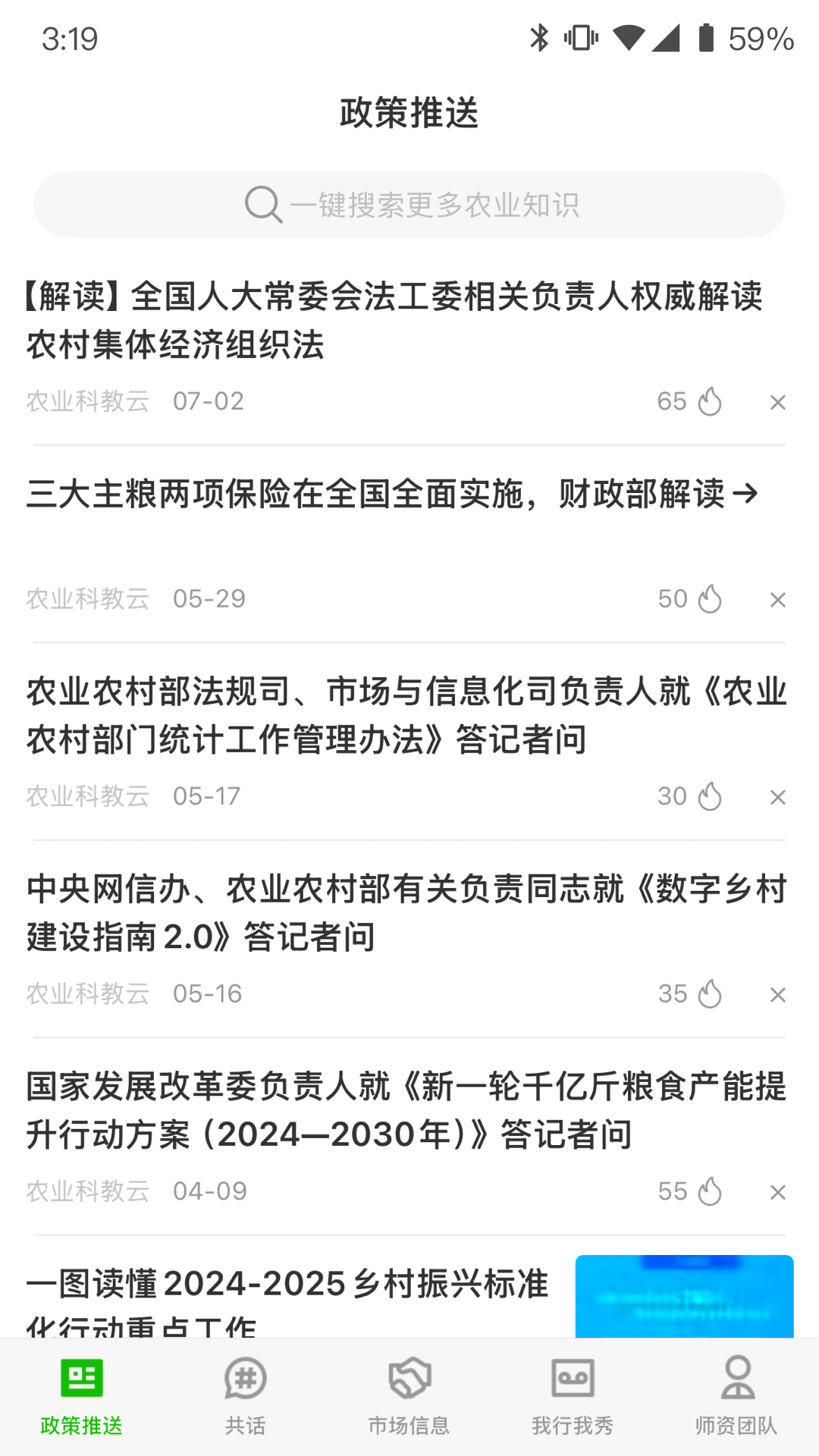Open the 农村集体经济组织法 headline article
Image resolution: width=819 pixels, height=1456 pixels.
pyautogui.click(x=394, y=318)
